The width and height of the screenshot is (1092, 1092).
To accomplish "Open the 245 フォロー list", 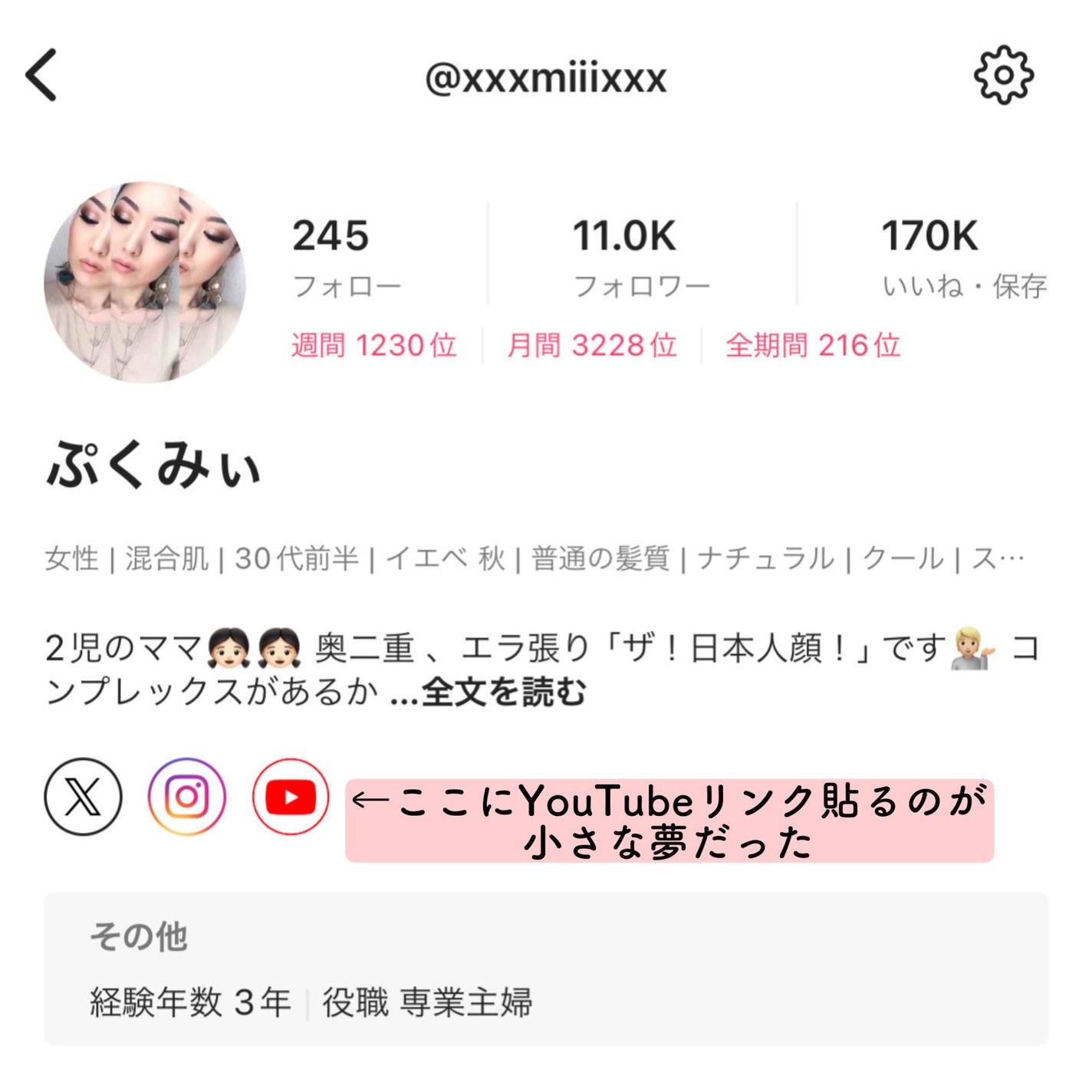I will 345,257.
